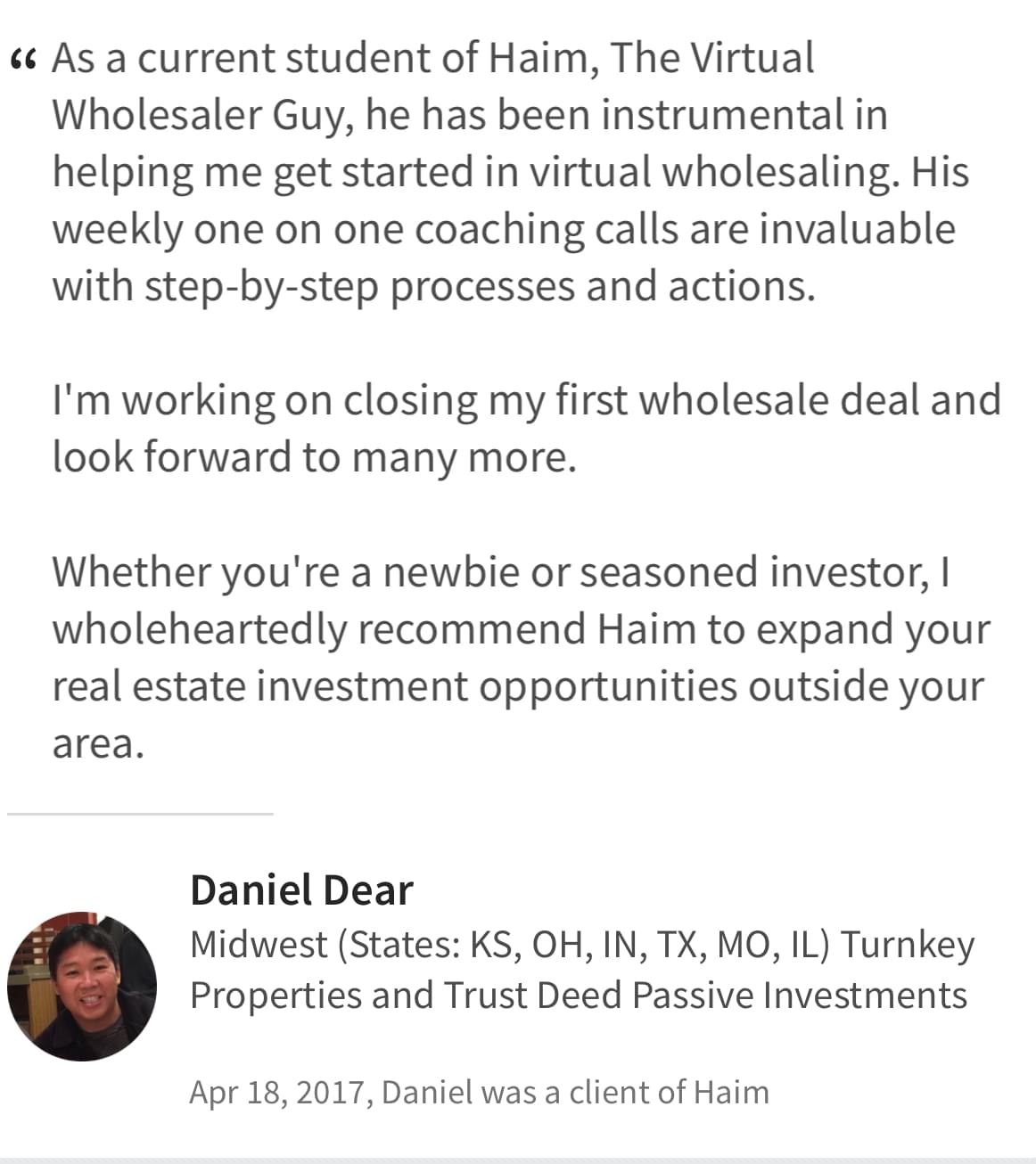This screenshot has width=1036, height=1164.
Task: Open Daniel Dear's profile photo
Action: (x=82, y=986)
